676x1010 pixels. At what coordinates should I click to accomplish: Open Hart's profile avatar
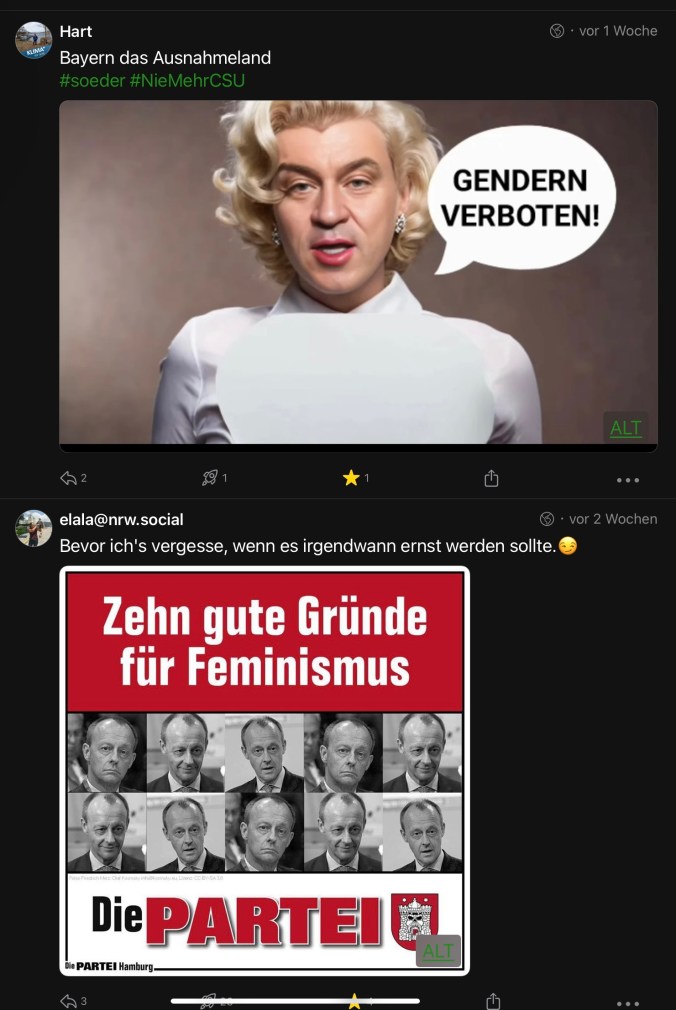click(x=34, y=40)
